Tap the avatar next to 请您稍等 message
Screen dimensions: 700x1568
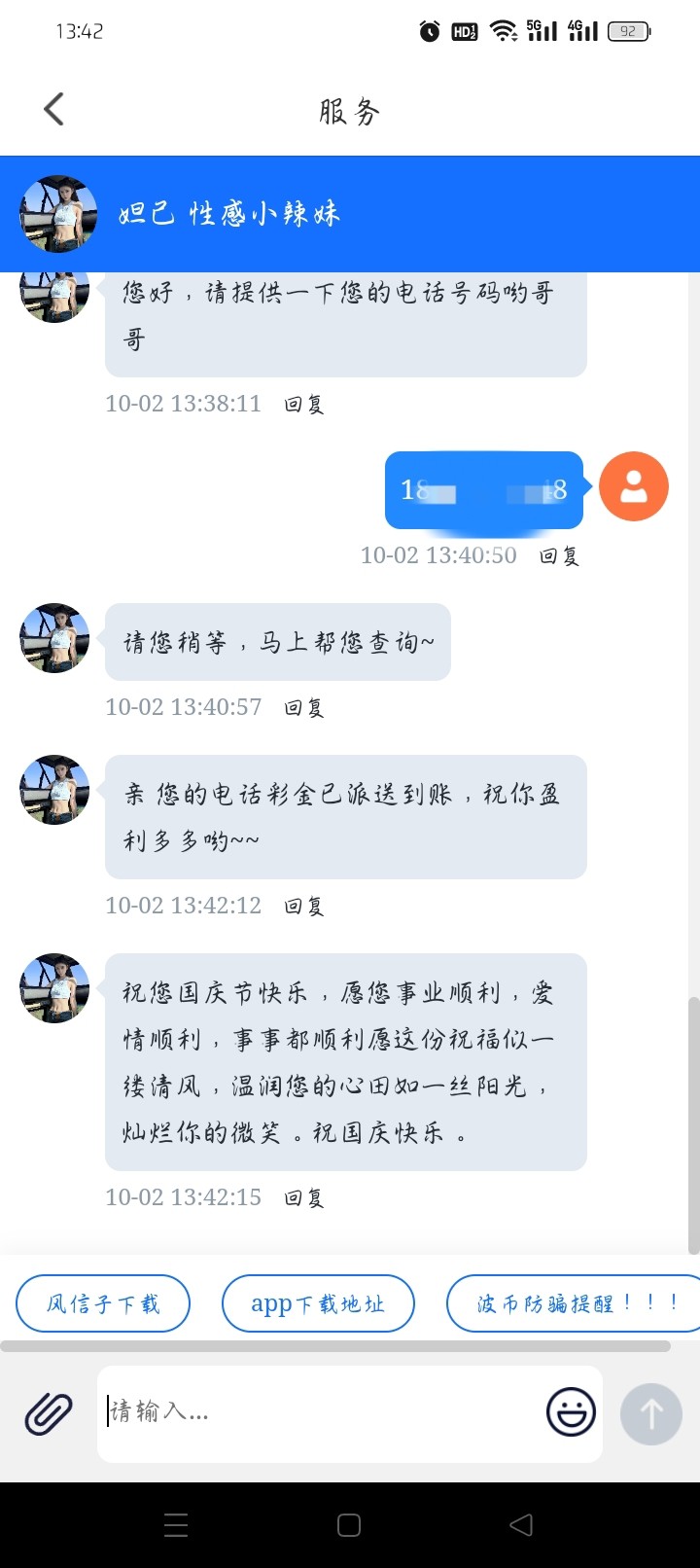[x=53, y=639]
